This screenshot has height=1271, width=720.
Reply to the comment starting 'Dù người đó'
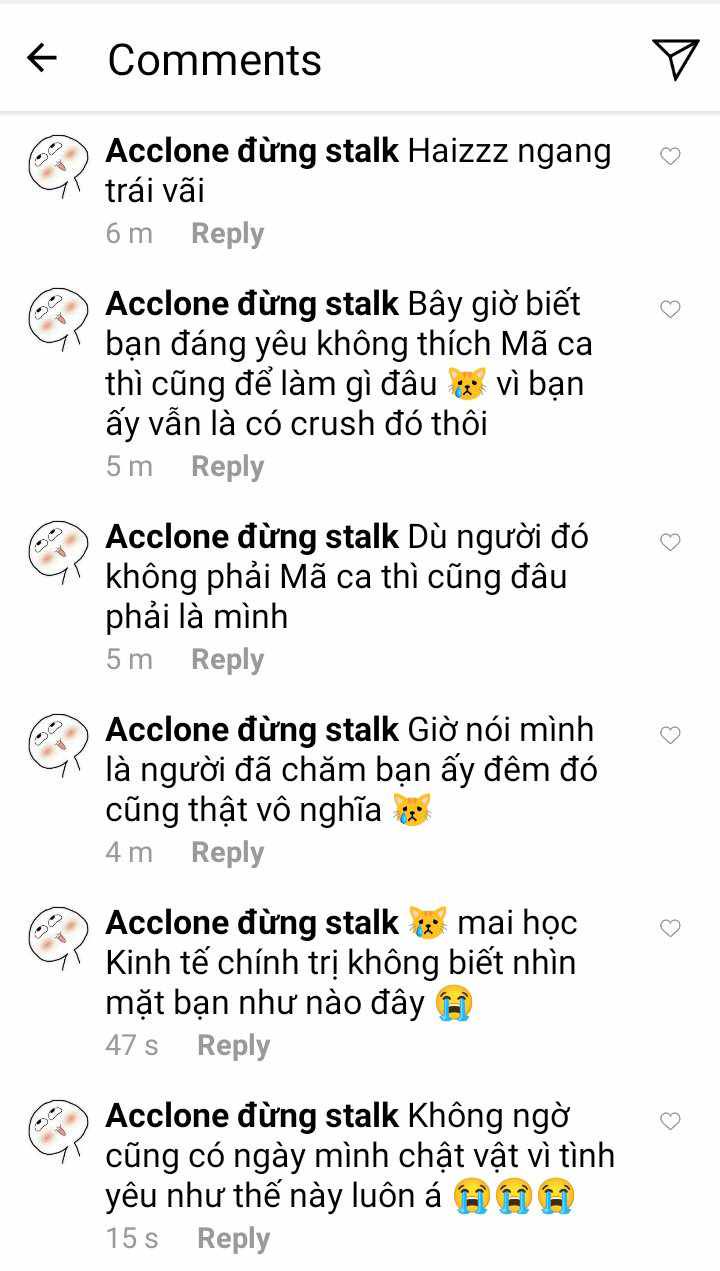pos(228,660)
